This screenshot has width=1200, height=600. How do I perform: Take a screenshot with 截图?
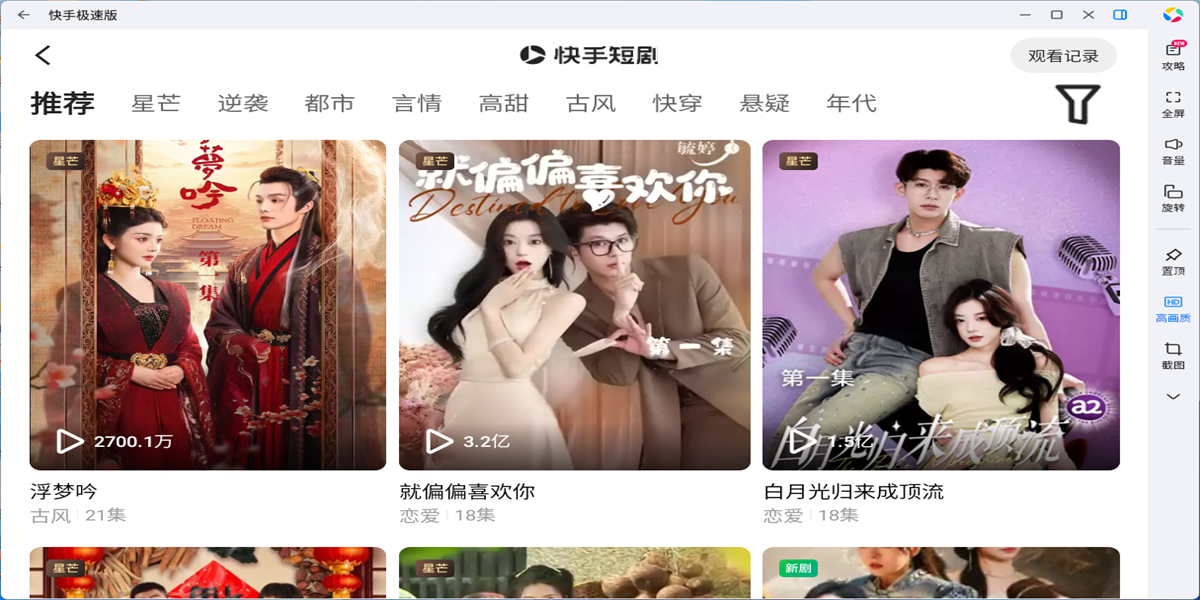1173,354
